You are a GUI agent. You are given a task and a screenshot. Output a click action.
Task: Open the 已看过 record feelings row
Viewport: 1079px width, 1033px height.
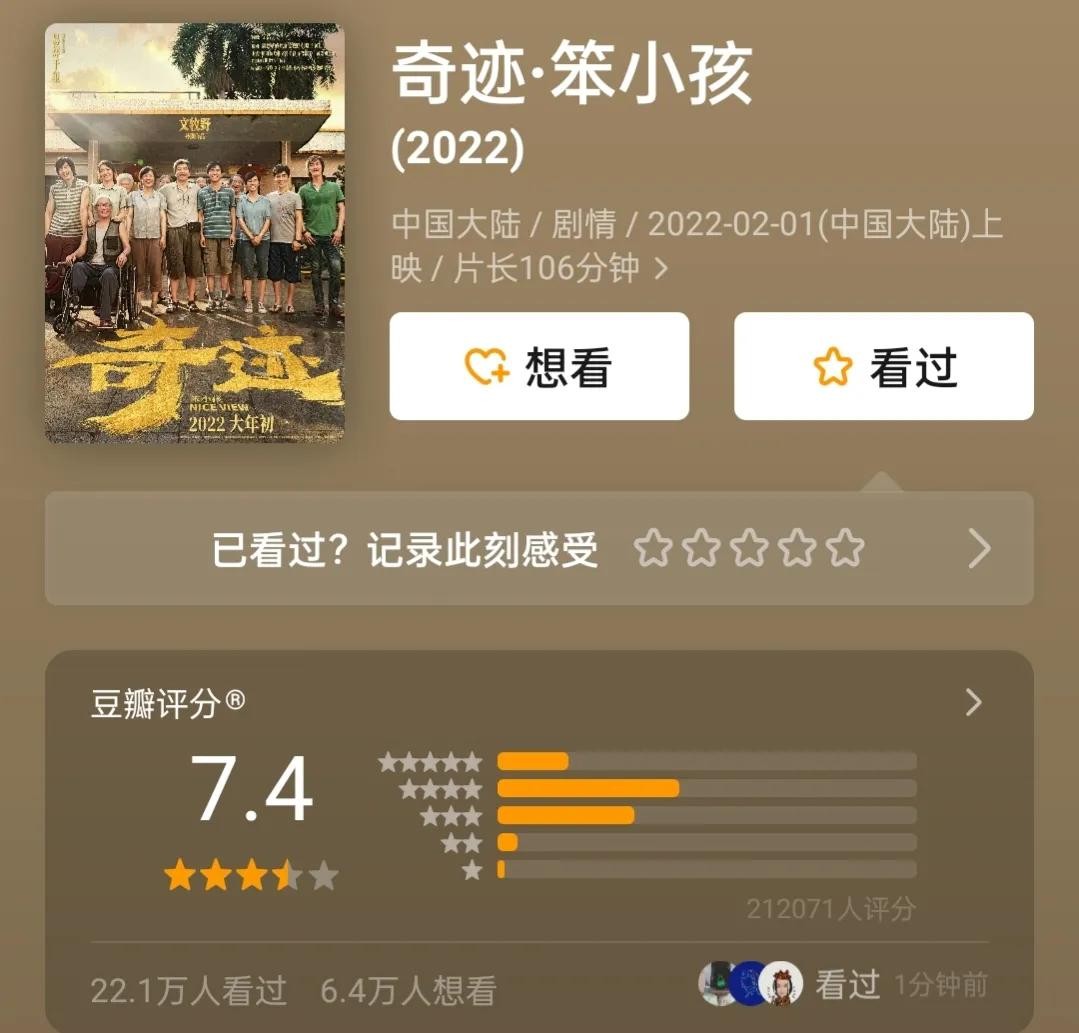click(x=539, y=549)
